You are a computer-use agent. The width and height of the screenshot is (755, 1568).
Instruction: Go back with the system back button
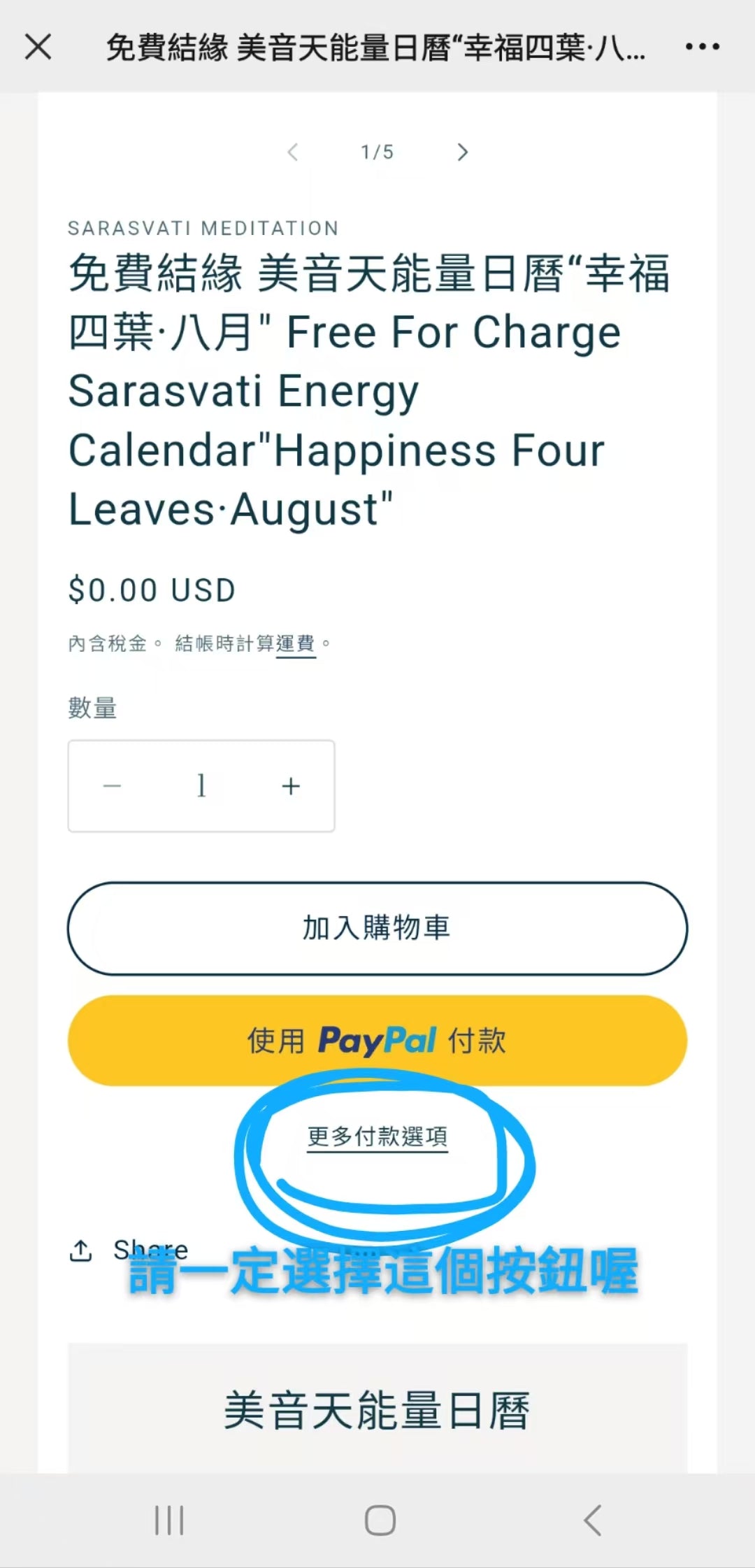593,1520
